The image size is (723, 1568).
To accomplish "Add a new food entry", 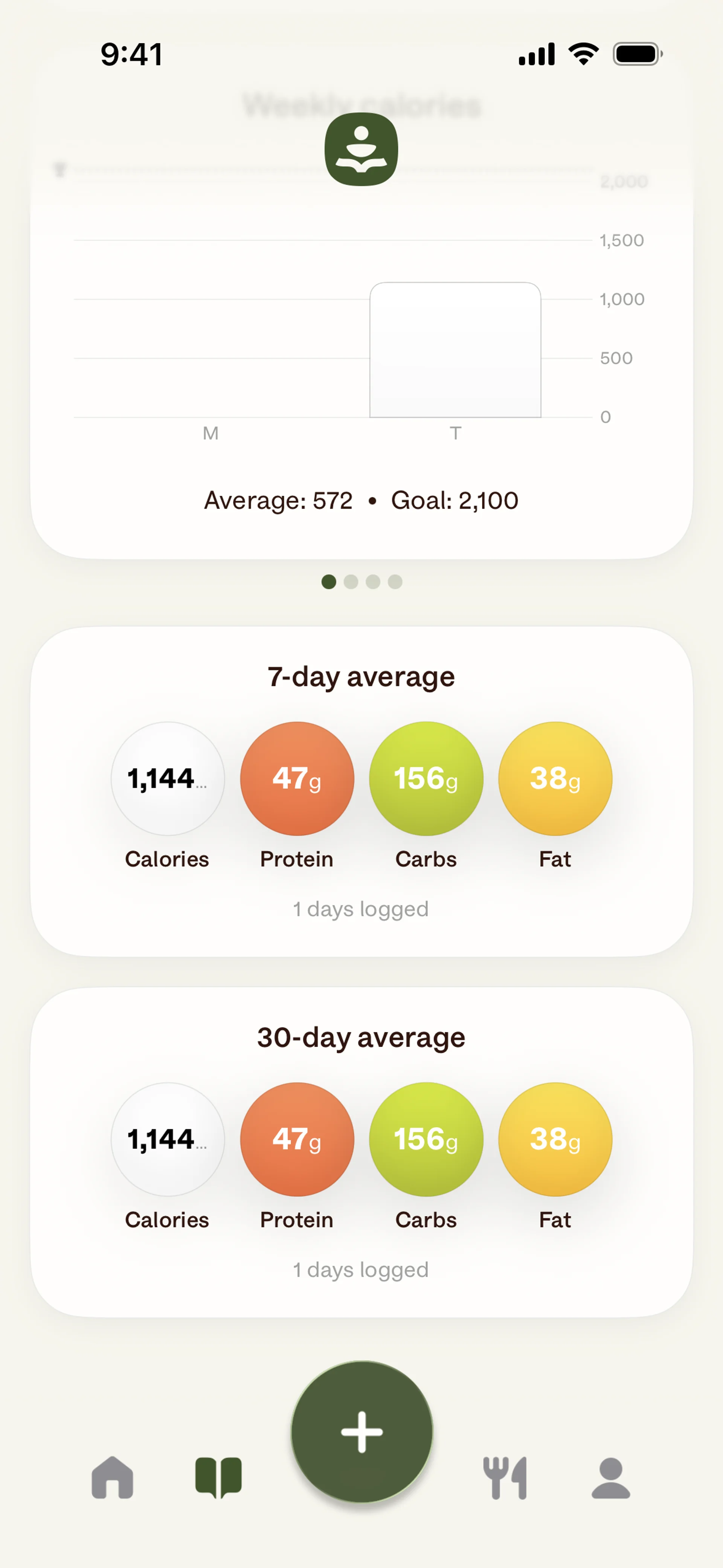I will pyautogui.click(x=361, y=1432).
